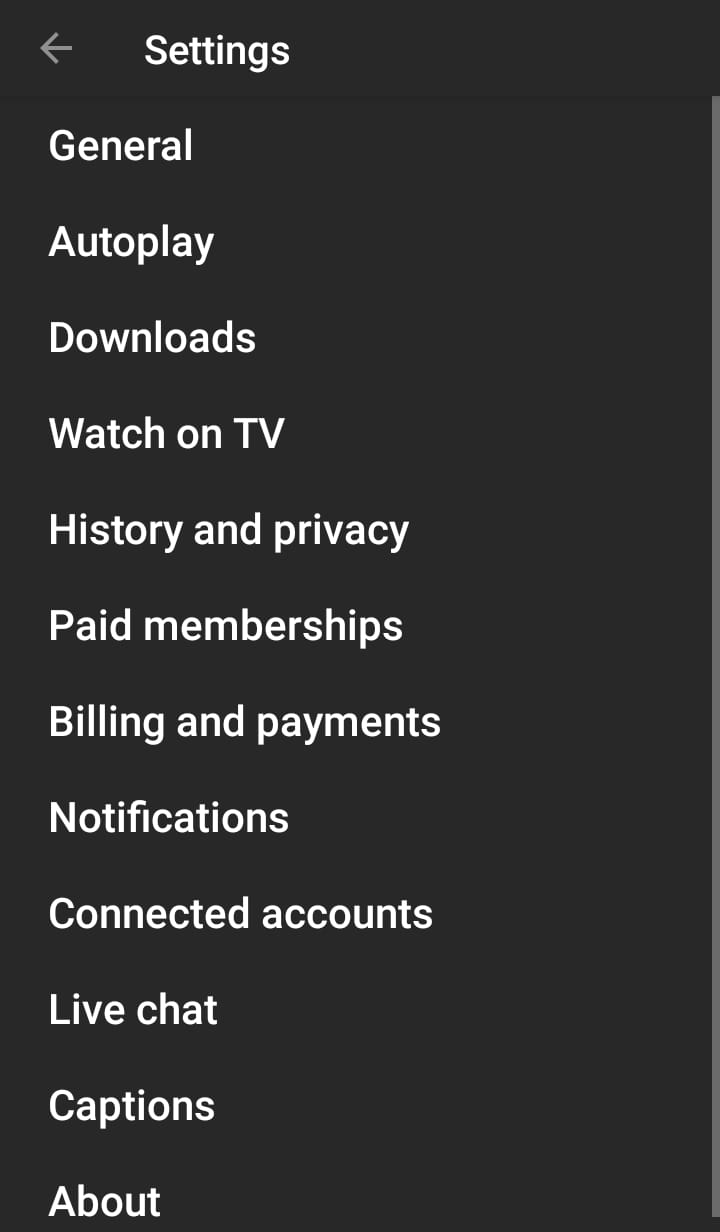Open Captions settings

click(132, 1106)
